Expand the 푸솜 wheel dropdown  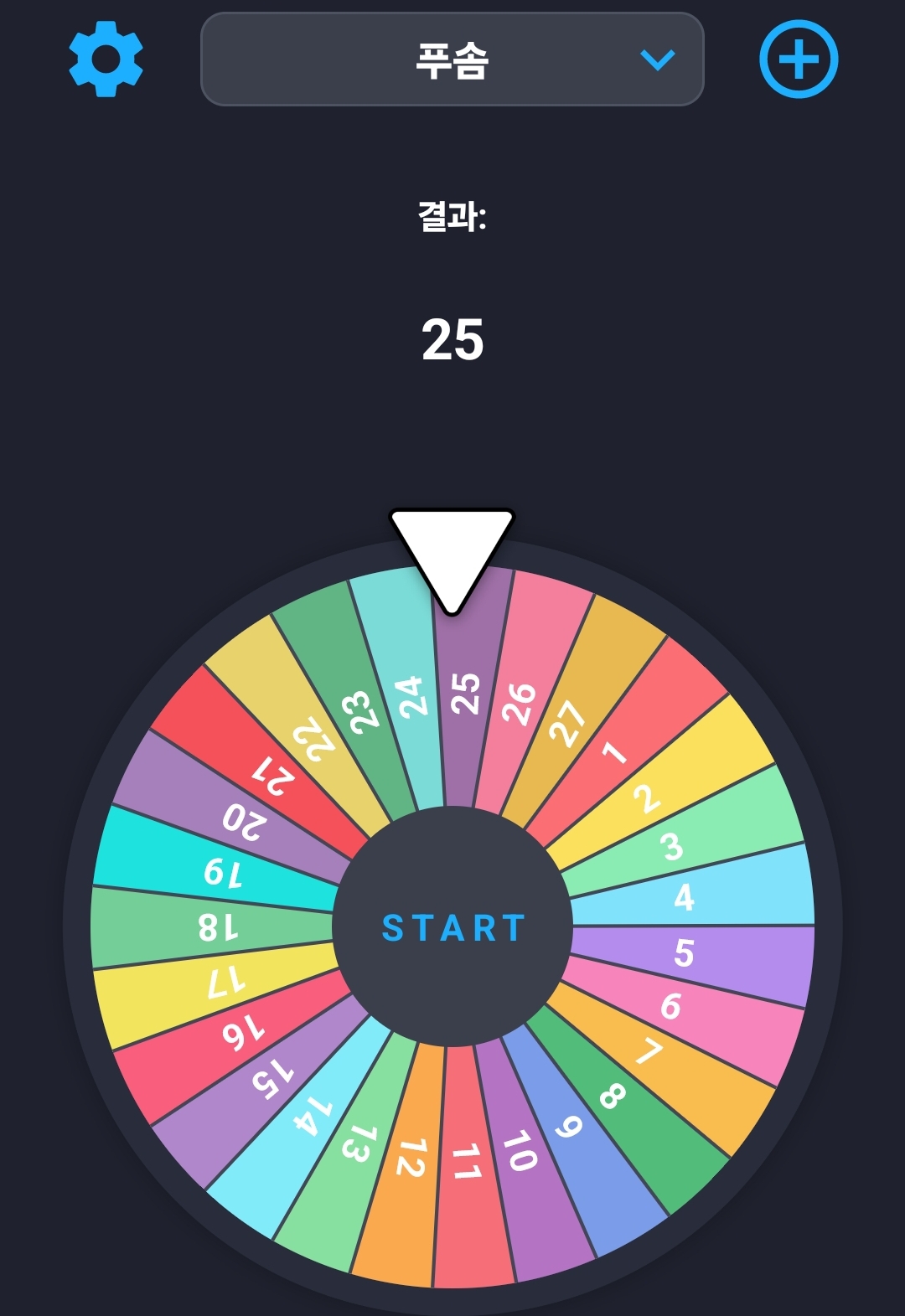coord(452,59)
